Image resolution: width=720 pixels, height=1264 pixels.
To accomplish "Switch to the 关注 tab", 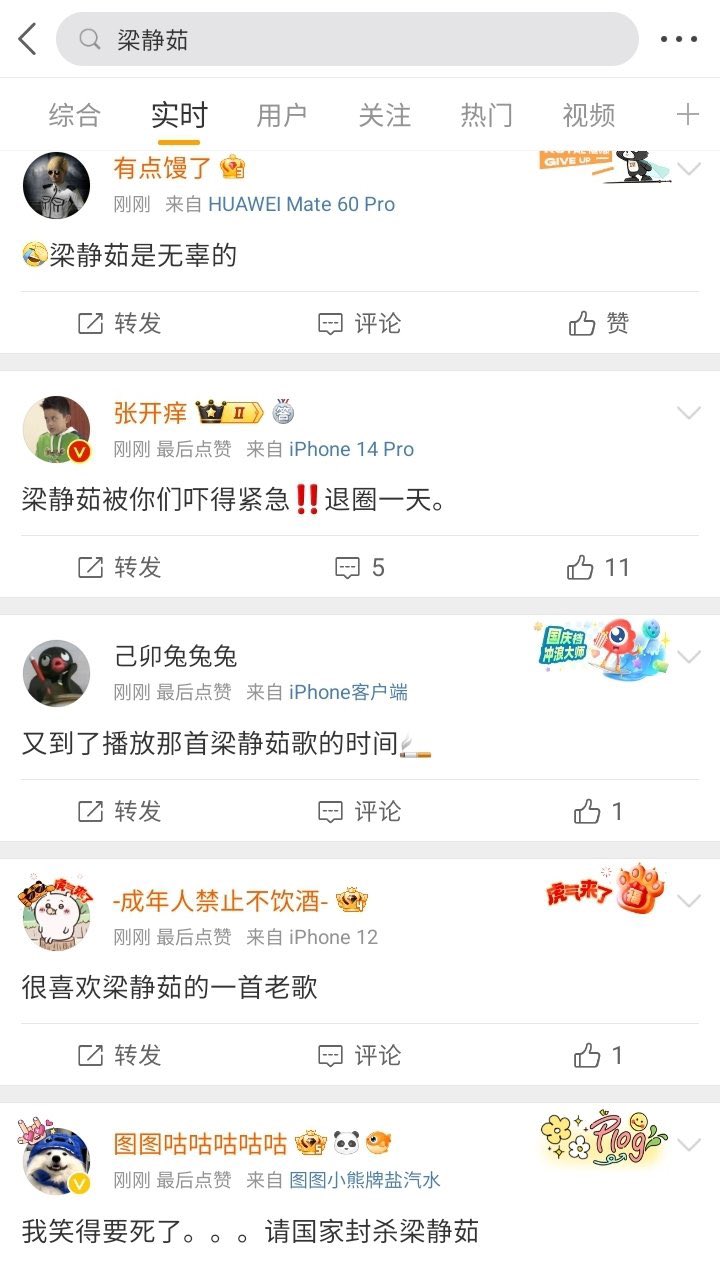I will (384, 115).
